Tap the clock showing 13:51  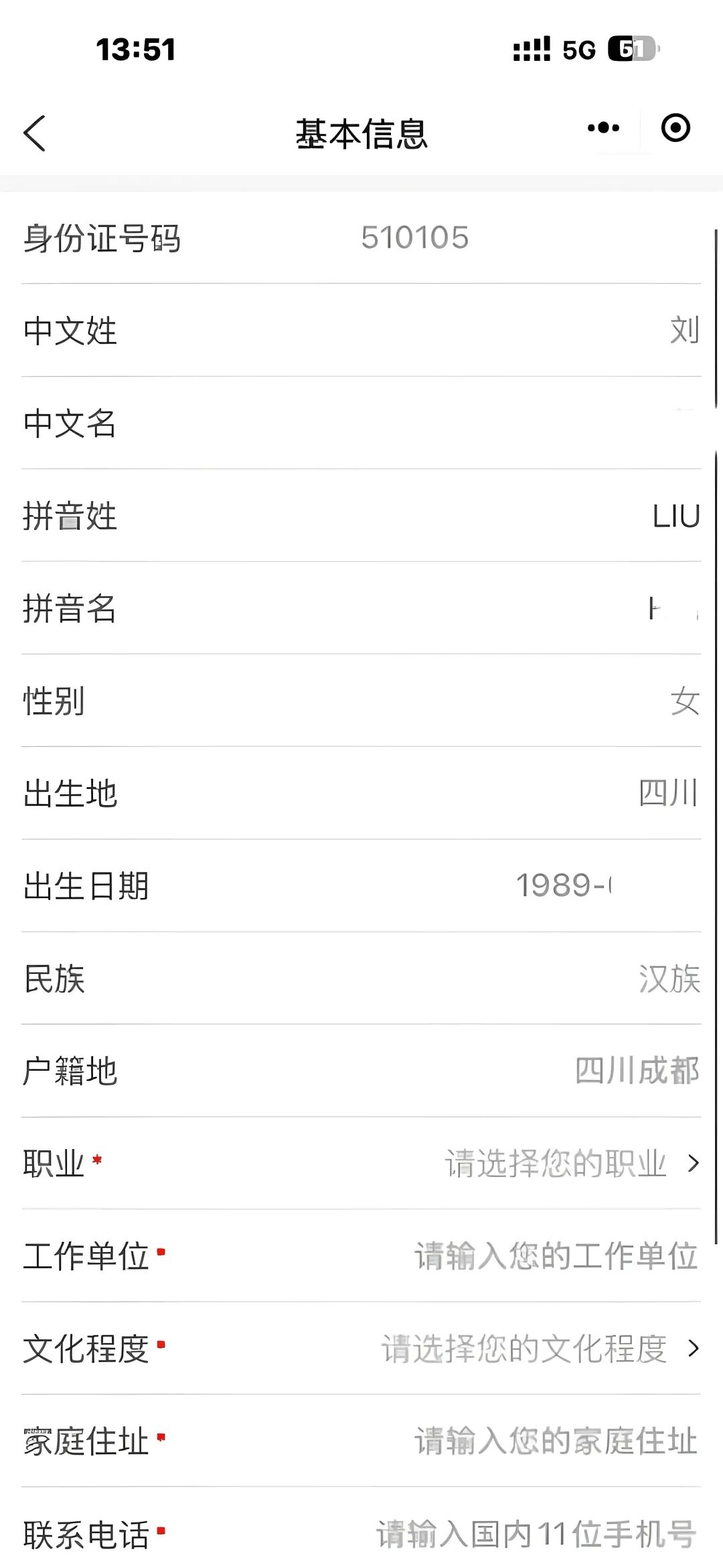pos(137,48)
